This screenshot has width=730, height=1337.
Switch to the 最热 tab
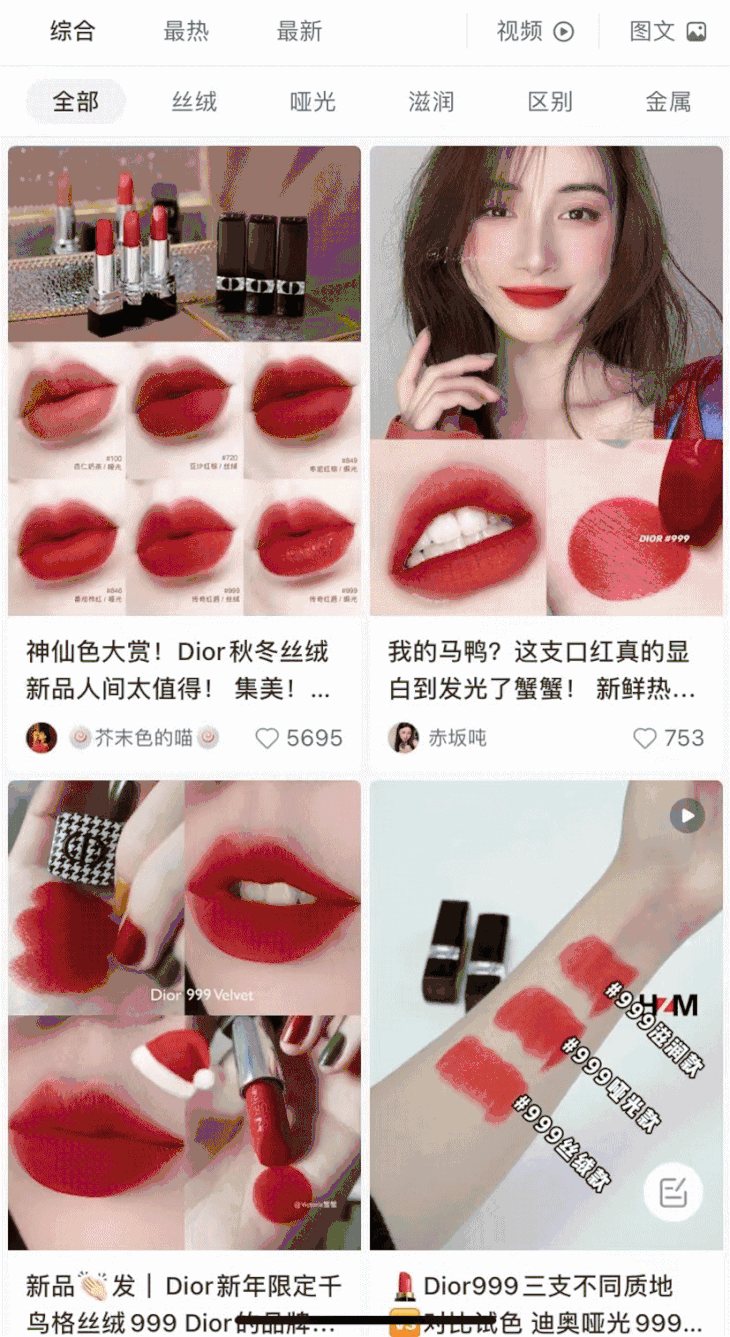pyautogui.click(x=186, y=31)
